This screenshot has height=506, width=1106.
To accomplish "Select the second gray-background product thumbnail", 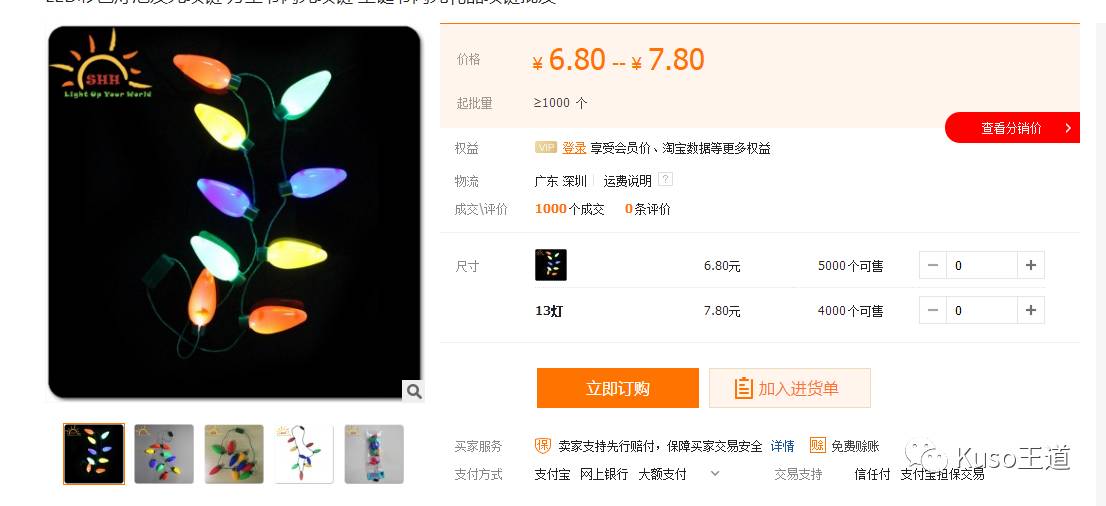I will (x=164, y=454).
